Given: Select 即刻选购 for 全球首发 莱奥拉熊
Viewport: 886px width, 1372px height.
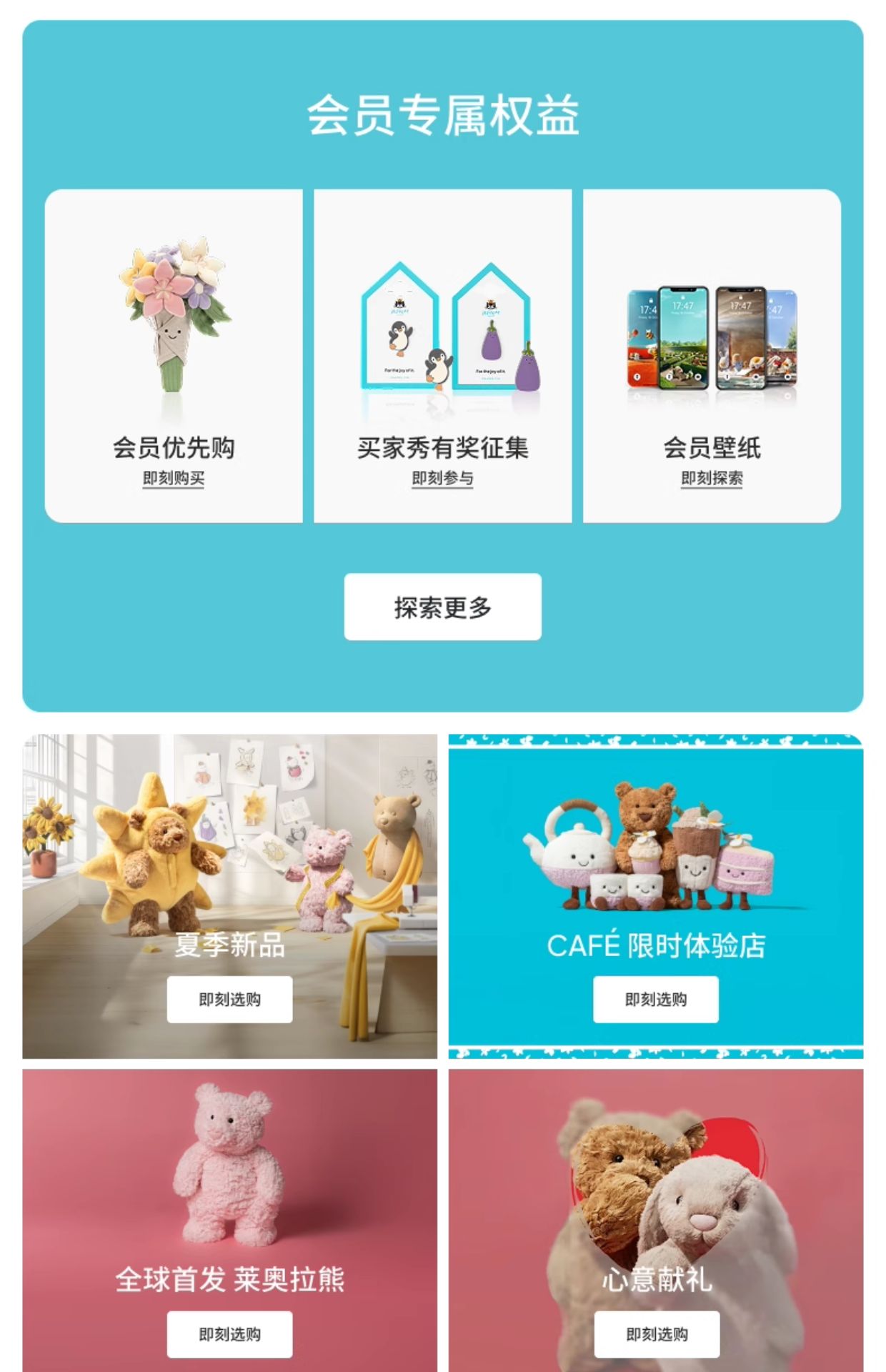Looking at the screenshot, I should 230,1334.
